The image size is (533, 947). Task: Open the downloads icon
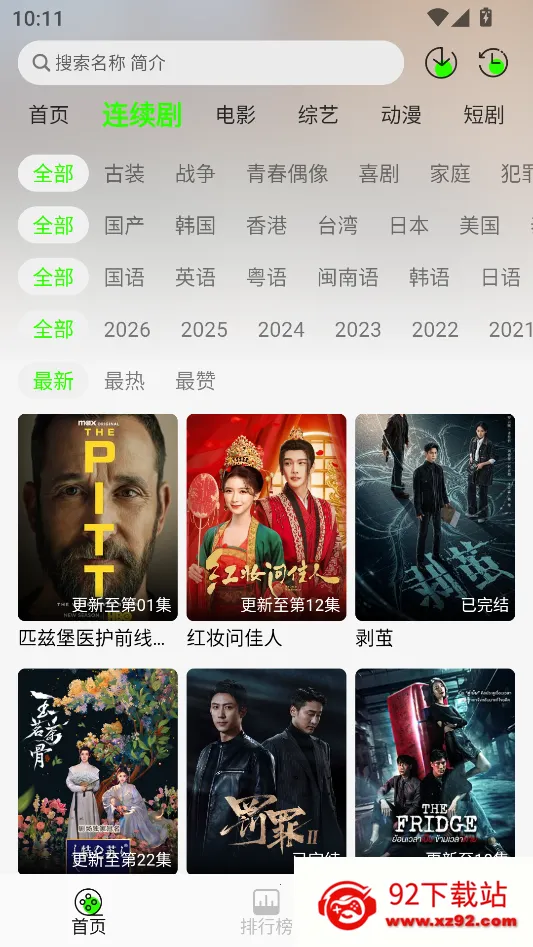point(441,62)
